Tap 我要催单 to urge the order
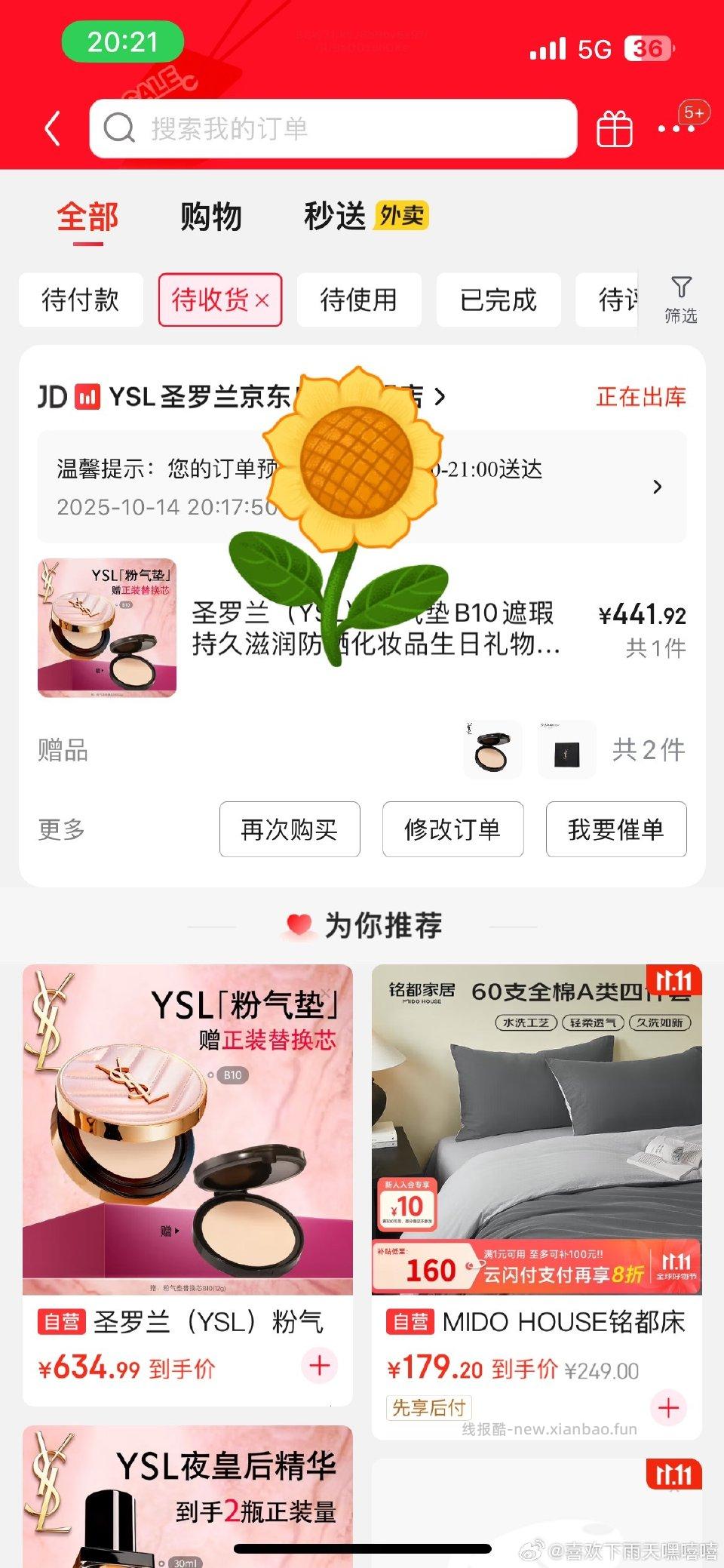This screenshot has height=1568, width=724. pos(615,830)
